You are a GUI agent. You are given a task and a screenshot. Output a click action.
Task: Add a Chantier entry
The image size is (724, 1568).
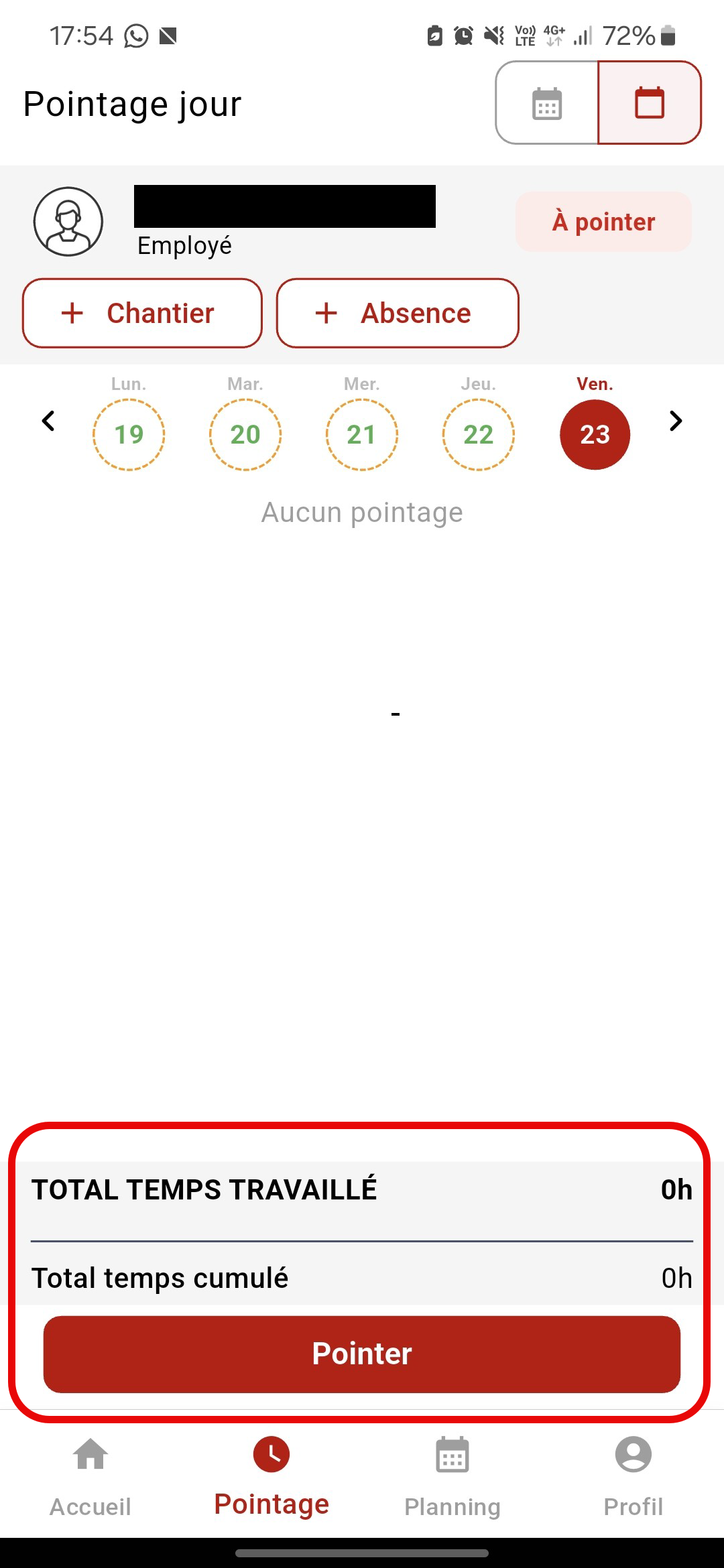click(x=142, y=313)
